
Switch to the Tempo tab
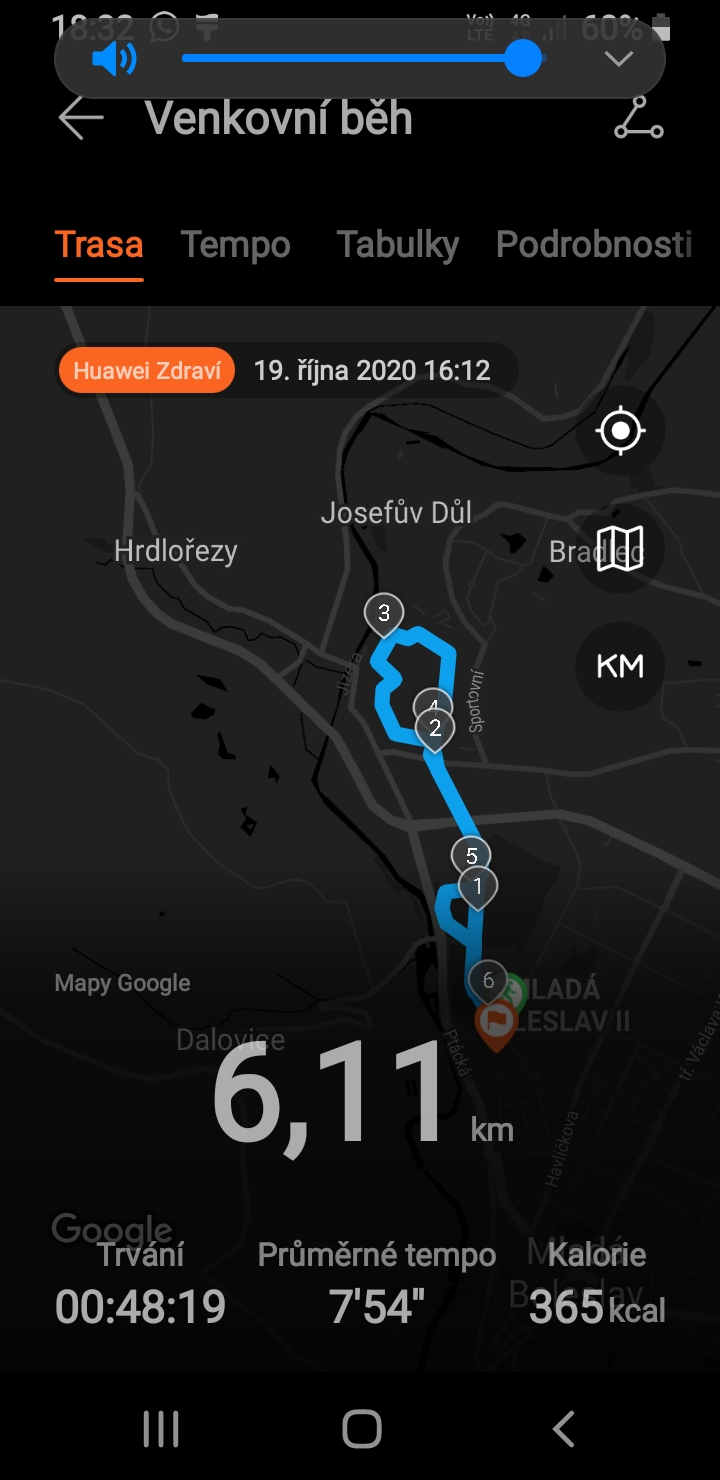pos(236,245)
